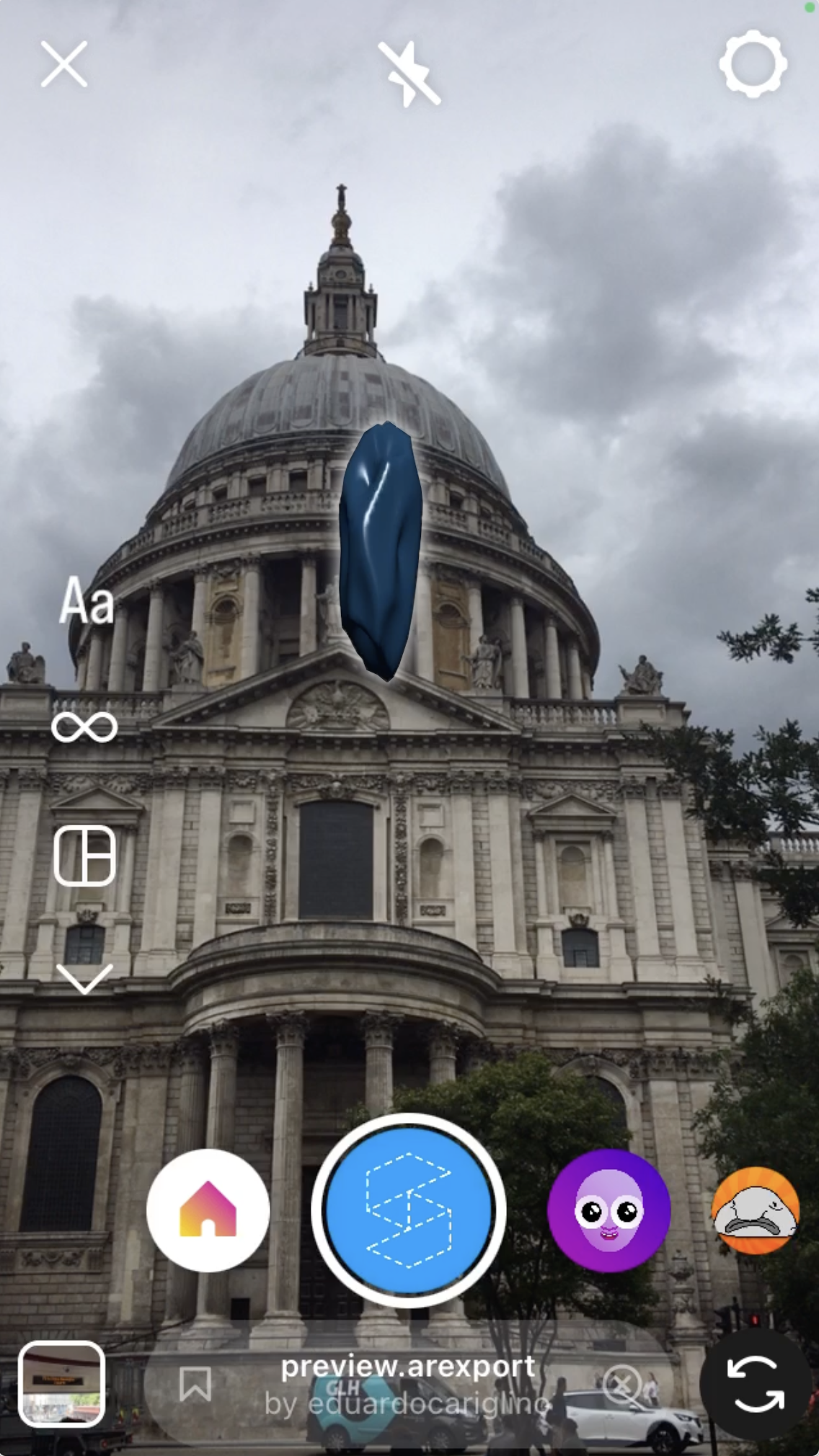This screenshot has width=819, height=1456.
Task: Flip the camera view
Action: tap(754, 1385)
